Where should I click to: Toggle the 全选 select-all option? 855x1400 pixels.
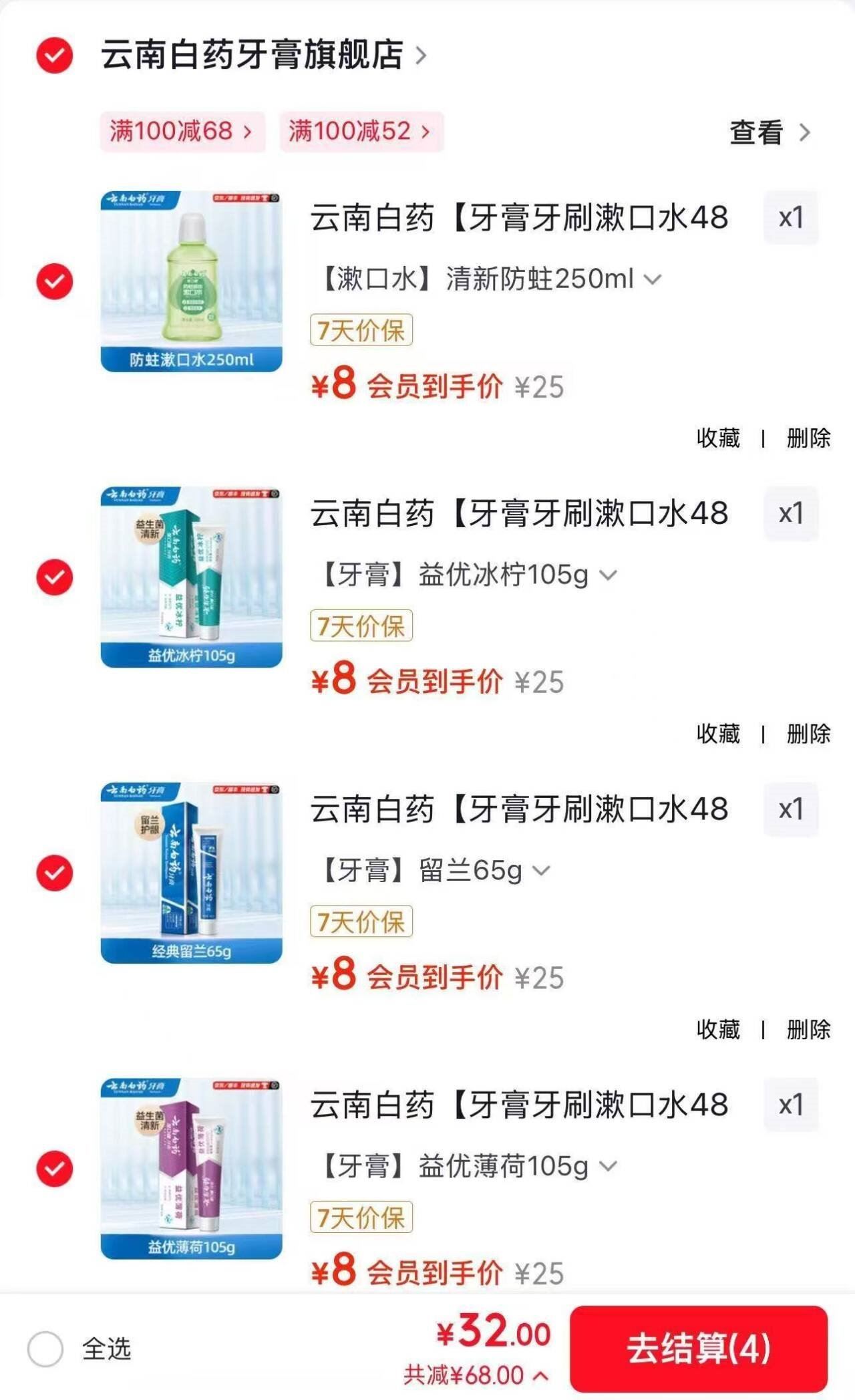[x=45, y=1349]
